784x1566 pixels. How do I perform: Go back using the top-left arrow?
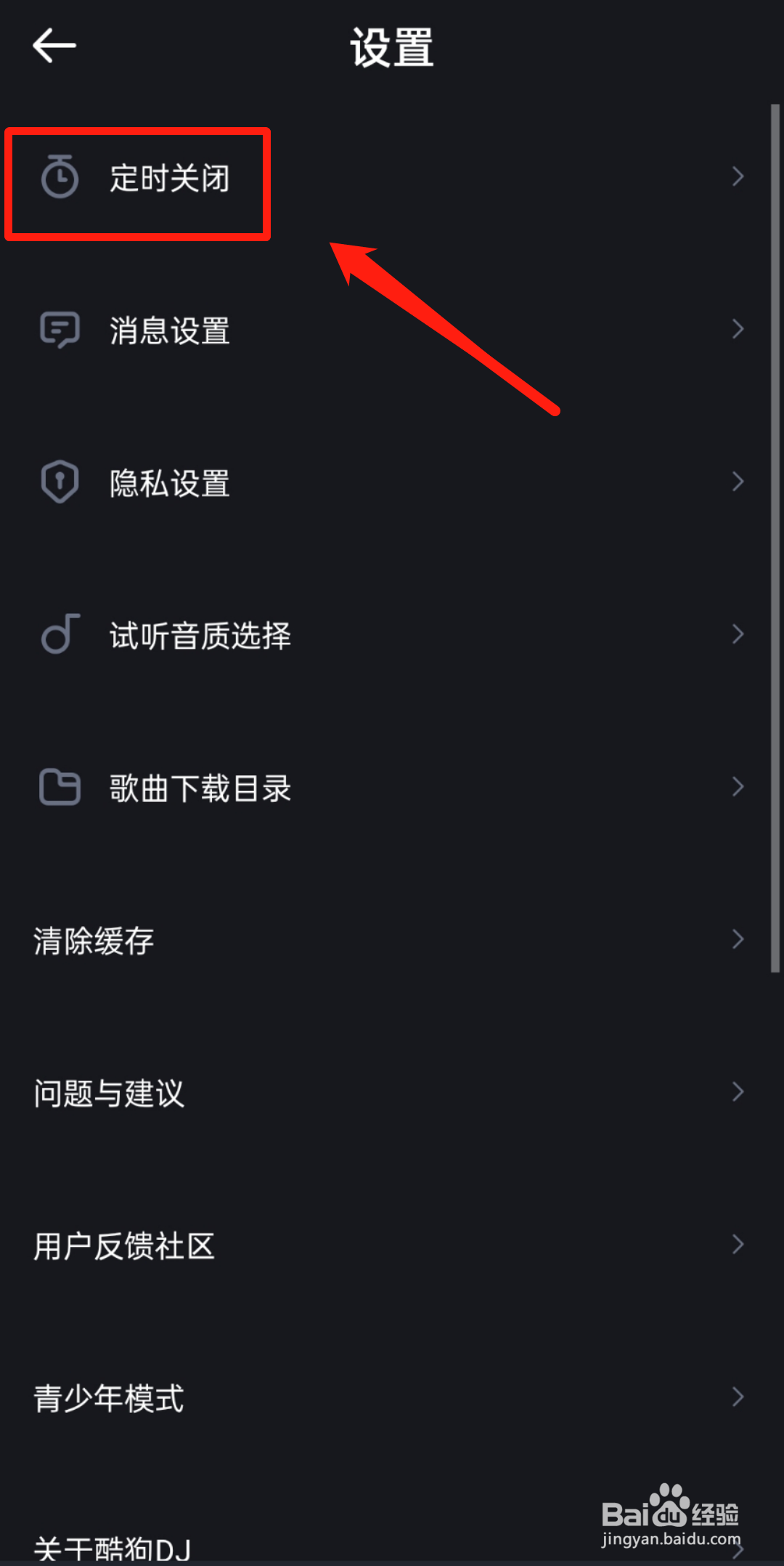[x=54, y=46]
